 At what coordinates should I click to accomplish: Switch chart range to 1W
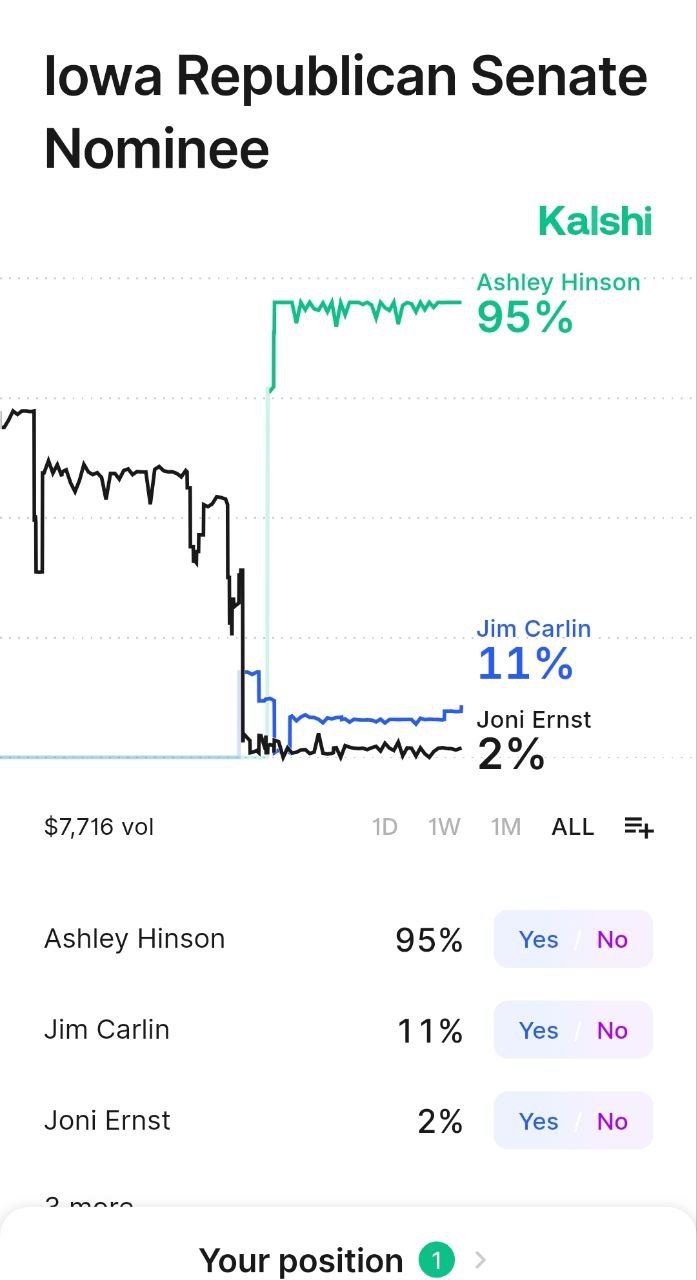(444, 827)
